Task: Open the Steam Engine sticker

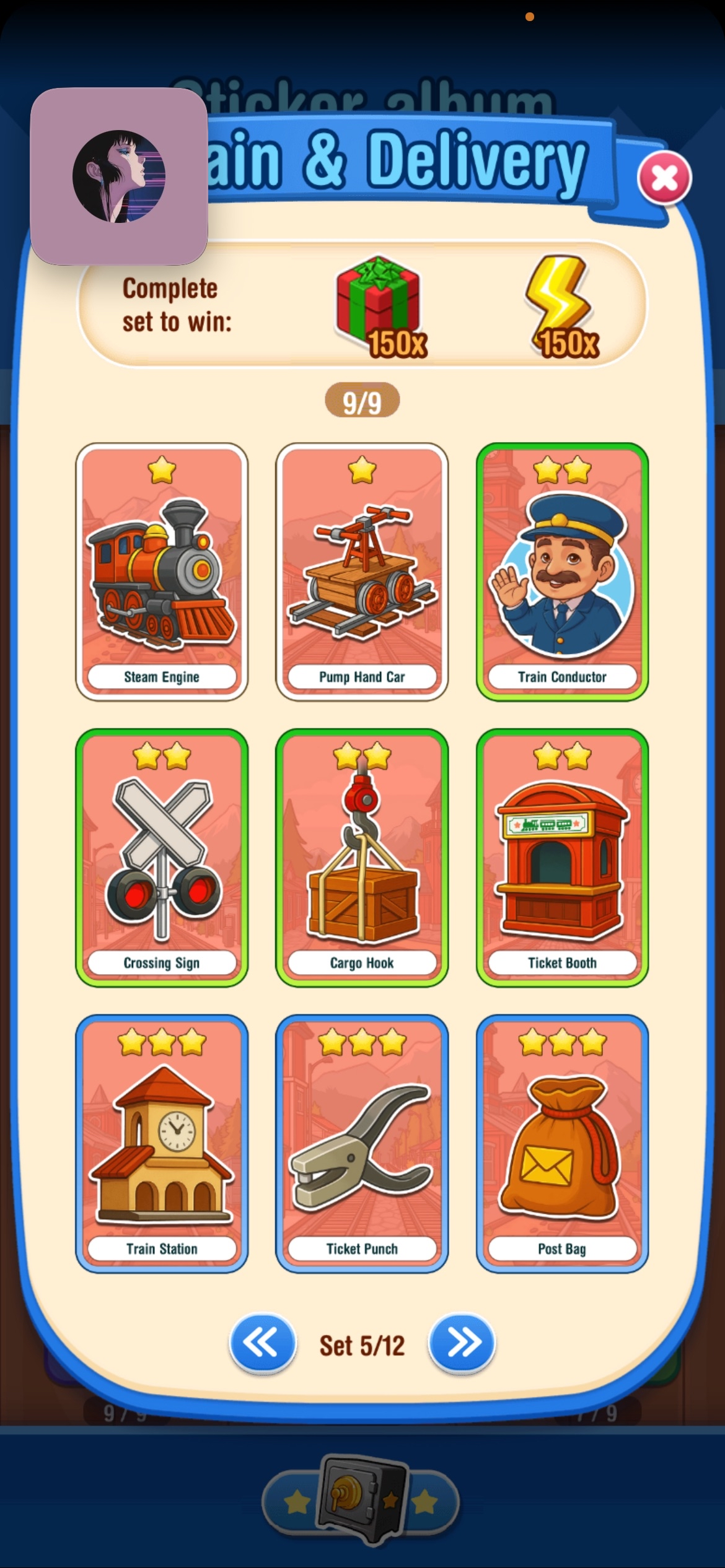Action: 162,572
